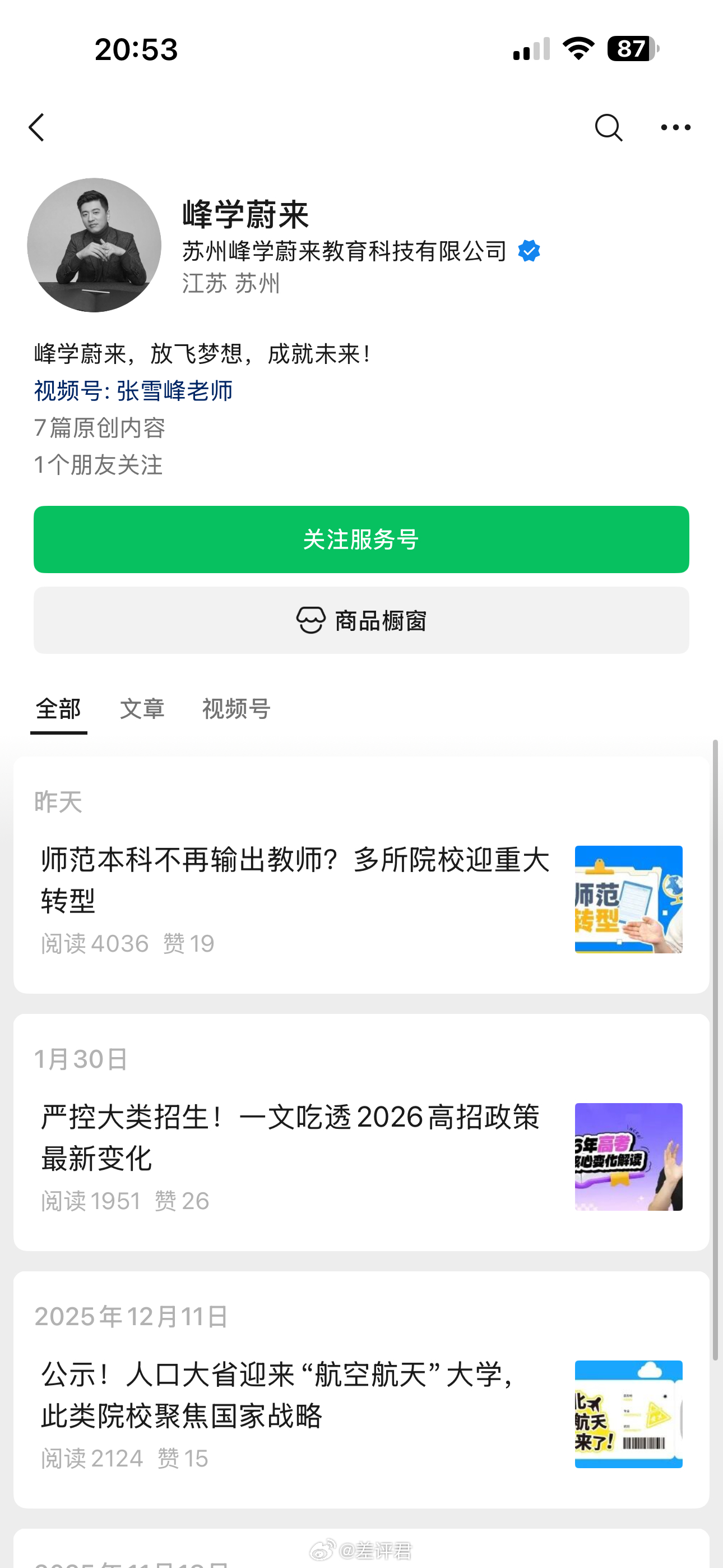
Task: Tap the search icon at top right
Action: 608,127
